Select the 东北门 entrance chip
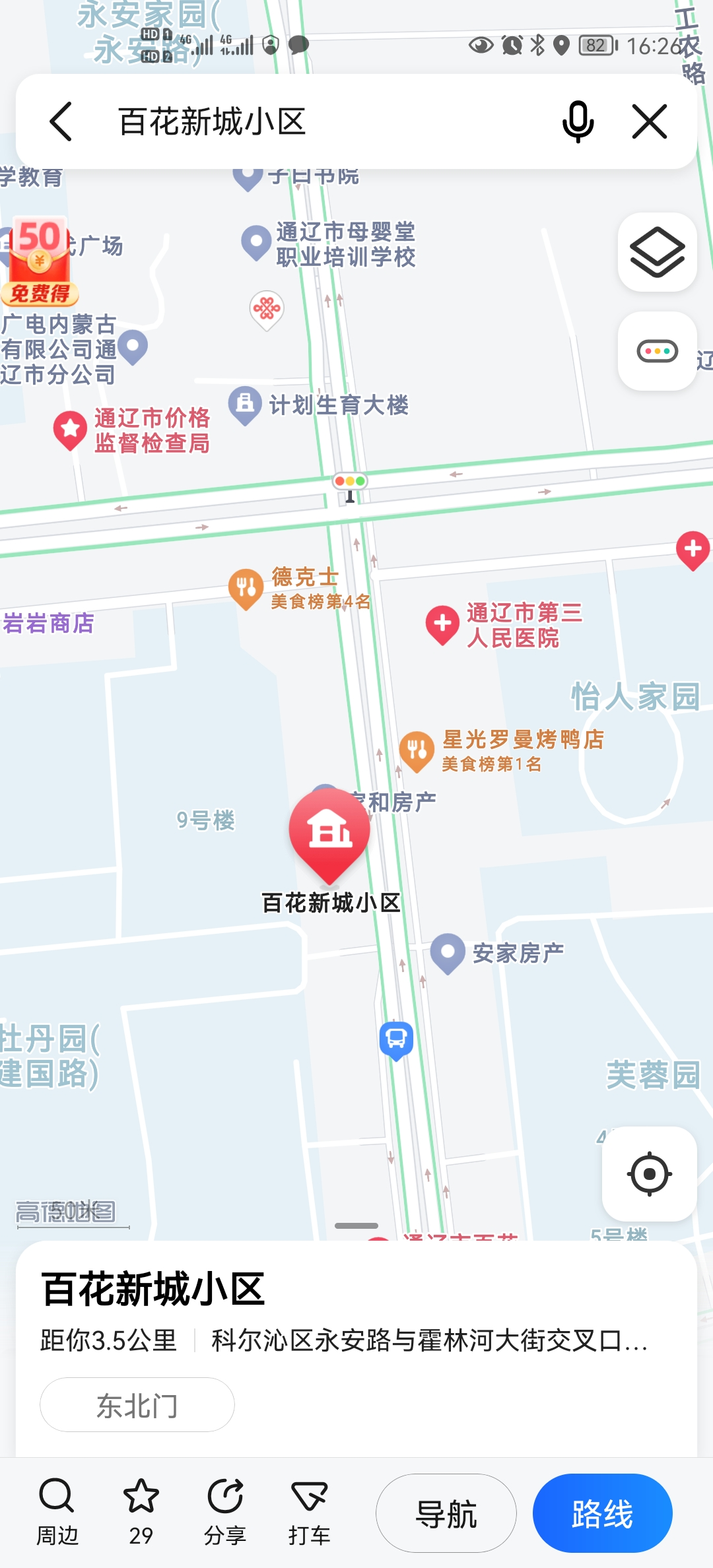The height and width of the screenshot is (1568, 713). point(137,1404)
